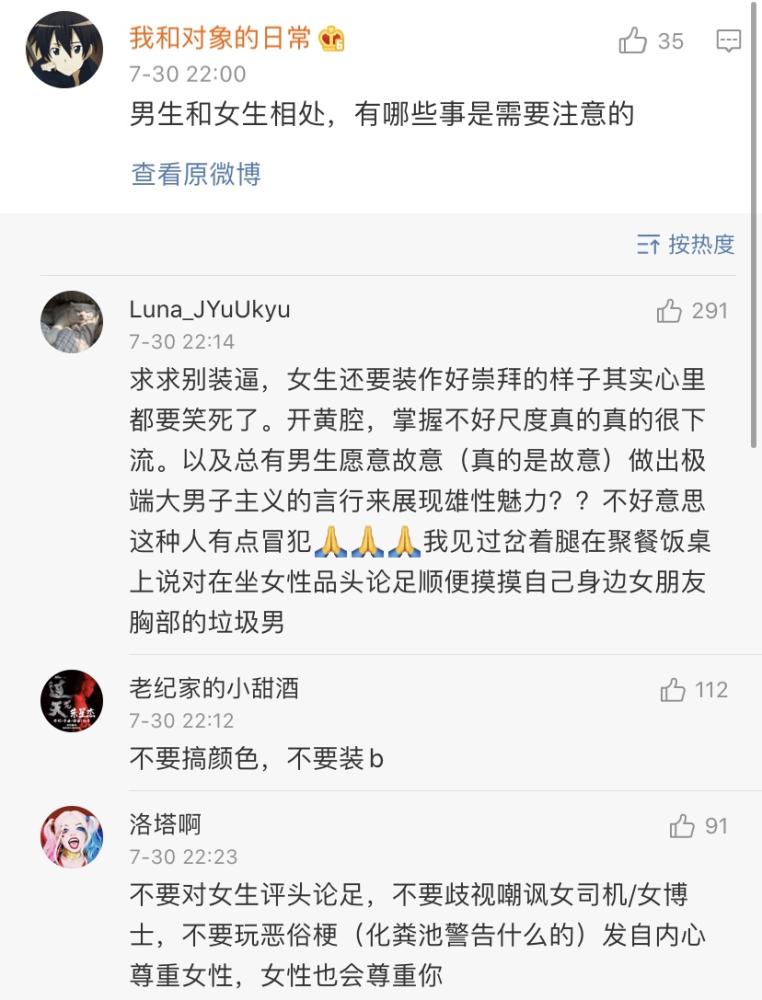
Task: Open 查看原微博 link
Action: coord(196,174)
